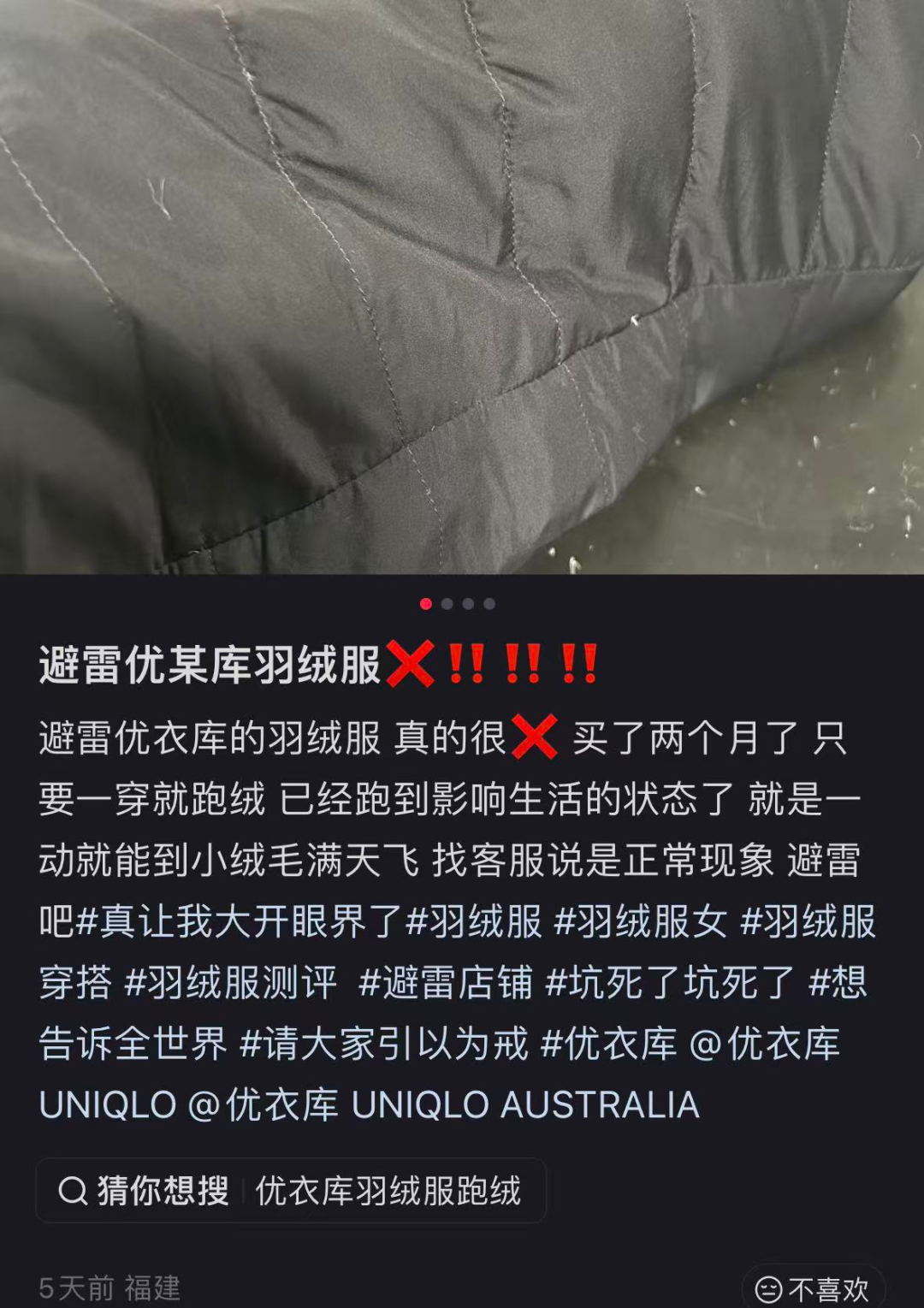Open the #请大家引以为戒 hashtag
924x1308 pixels.
pyautogui.click(x=384, y=1045)
